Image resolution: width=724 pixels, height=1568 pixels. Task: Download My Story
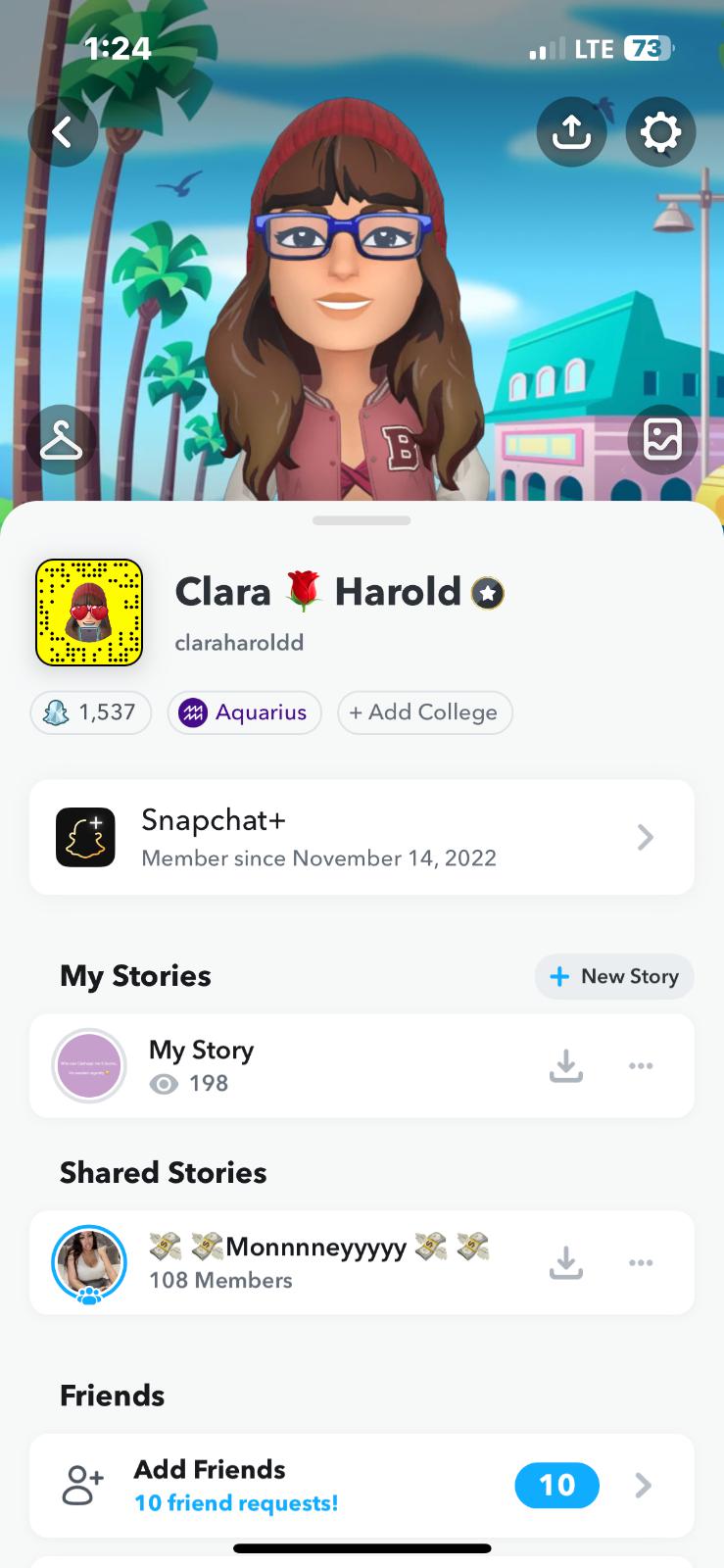pyautogui.click(x=566, y=1065)
